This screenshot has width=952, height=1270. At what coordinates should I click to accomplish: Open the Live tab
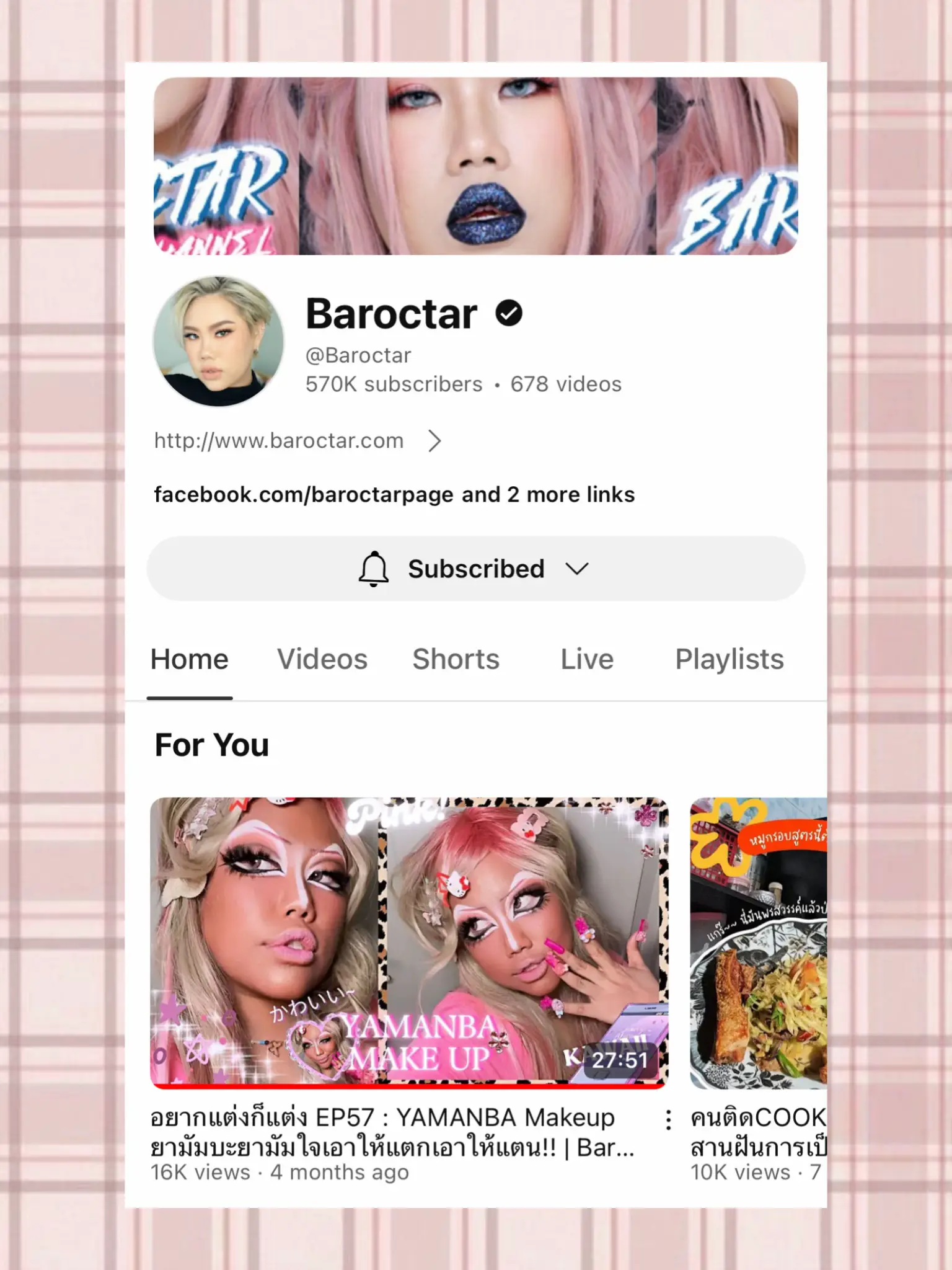click(586, 659)
